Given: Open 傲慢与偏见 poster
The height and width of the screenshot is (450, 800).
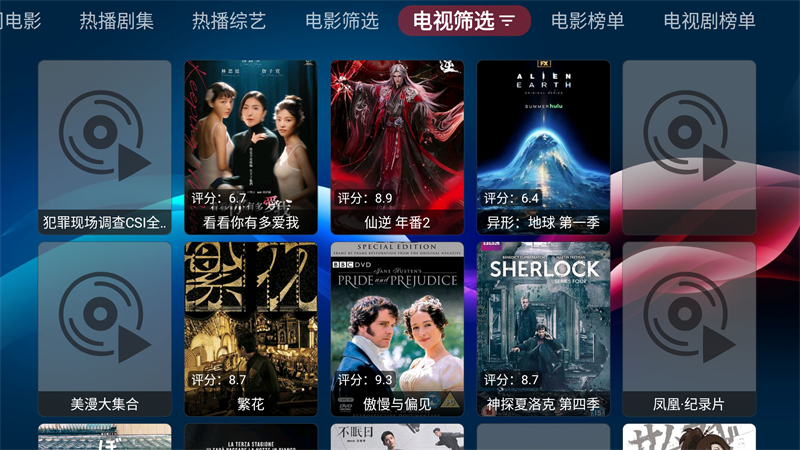Looking at the screenshot, I should (x=397, y=329).
